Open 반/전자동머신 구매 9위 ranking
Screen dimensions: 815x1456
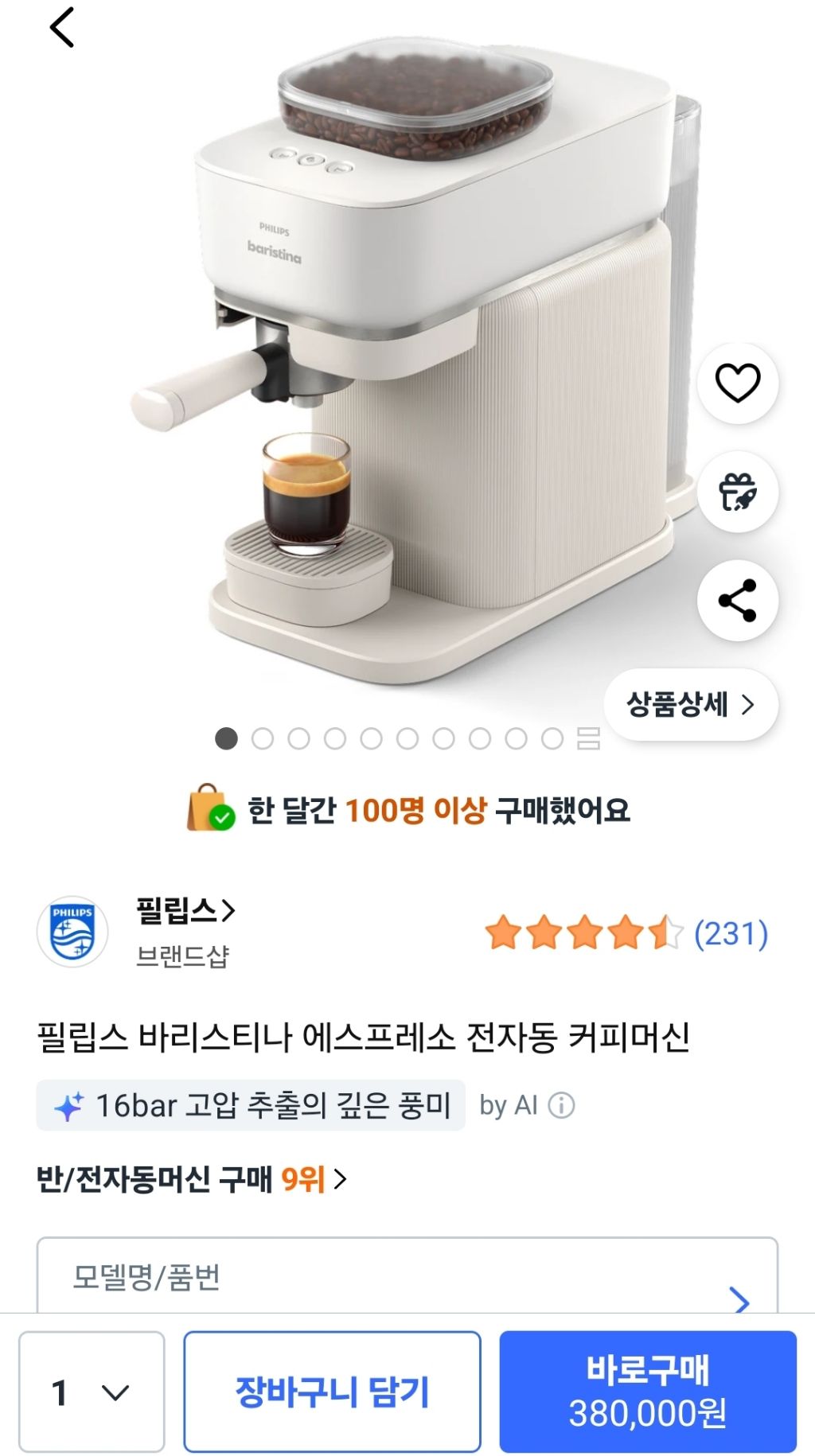coord(192,1179)
